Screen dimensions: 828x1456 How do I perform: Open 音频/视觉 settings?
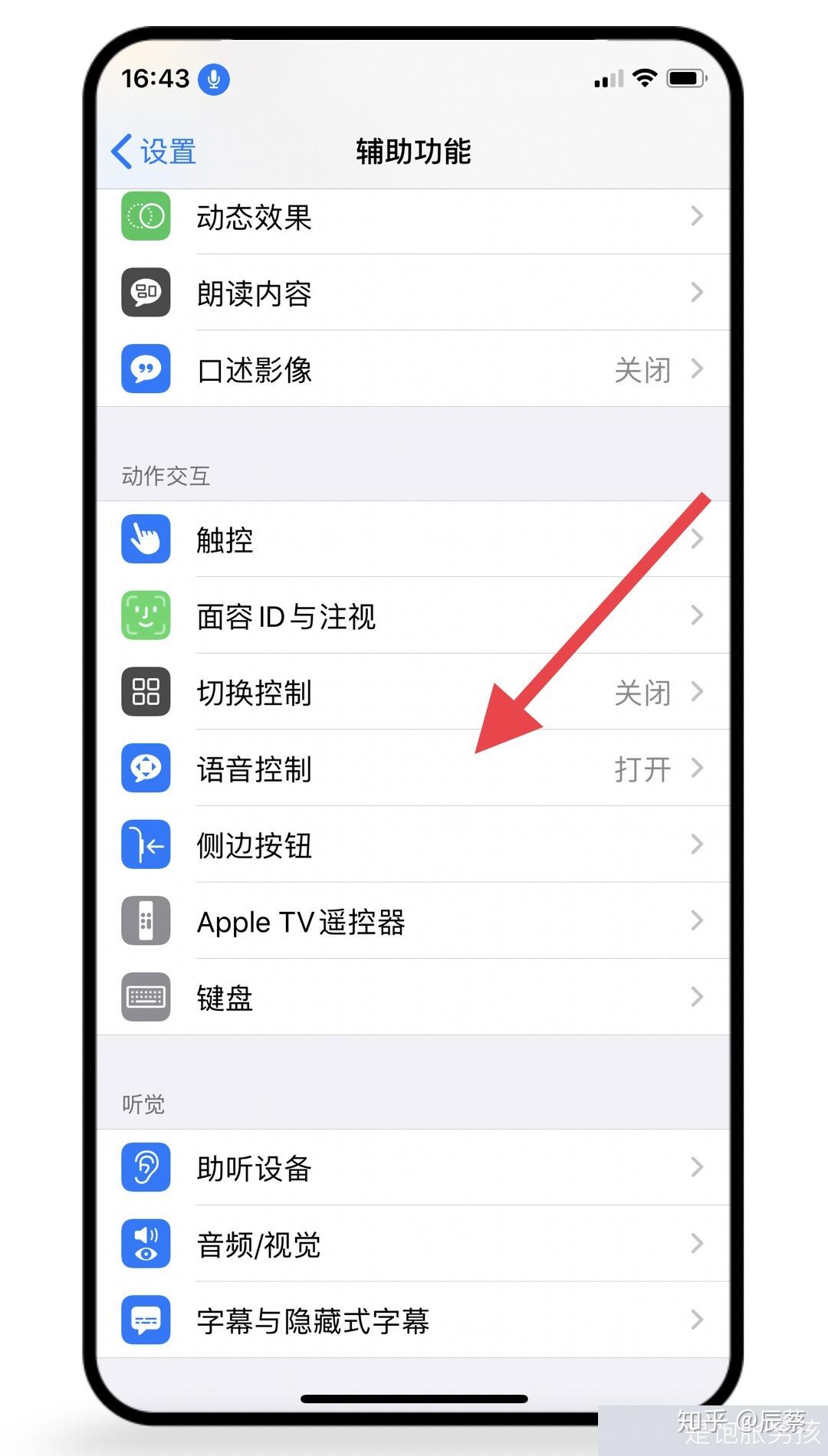coord(412,1244)
